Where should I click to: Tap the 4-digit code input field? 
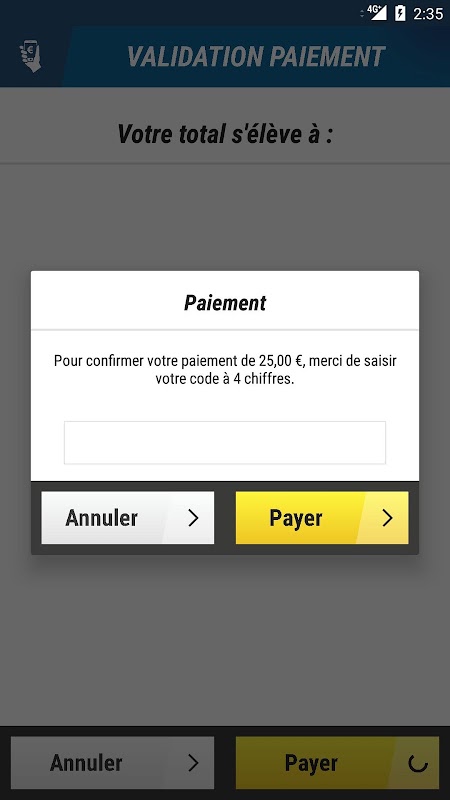[224, 442]
